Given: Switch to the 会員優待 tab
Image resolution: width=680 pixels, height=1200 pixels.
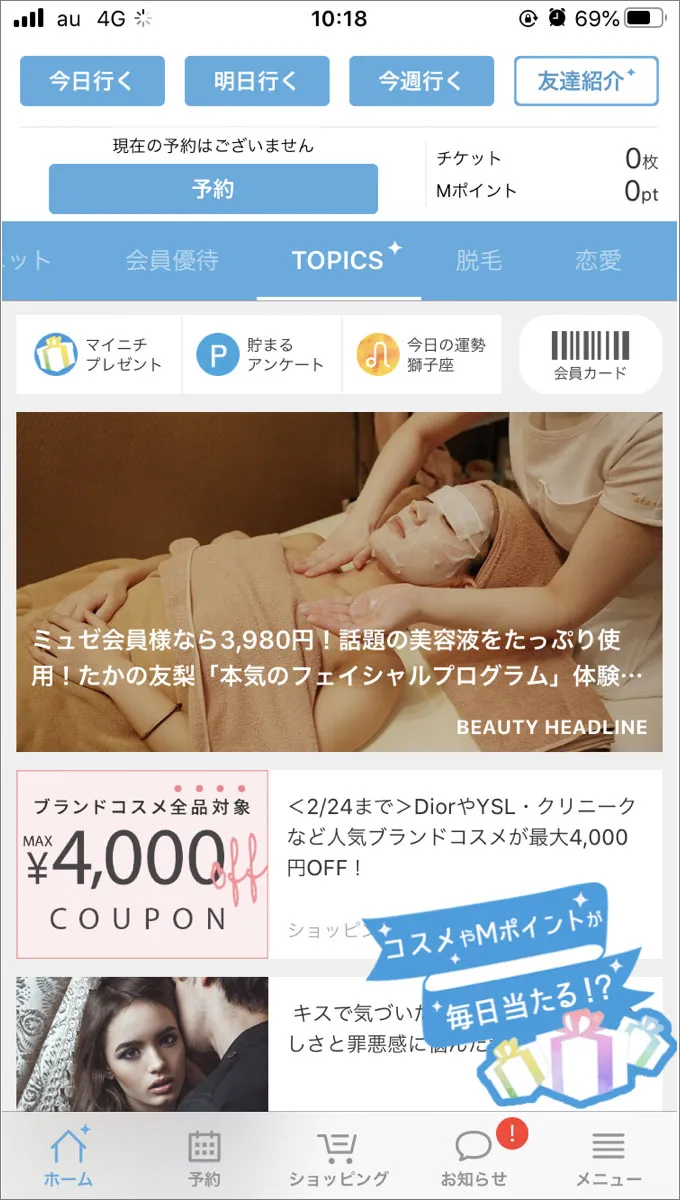Looking at the screenshot, I should click(172, 261).
